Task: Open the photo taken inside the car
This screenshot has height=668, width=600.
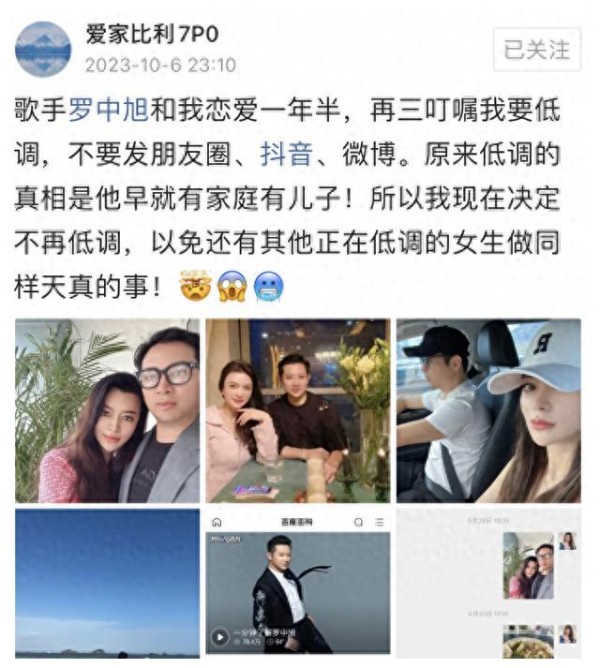Action: (x=488, y=411)
